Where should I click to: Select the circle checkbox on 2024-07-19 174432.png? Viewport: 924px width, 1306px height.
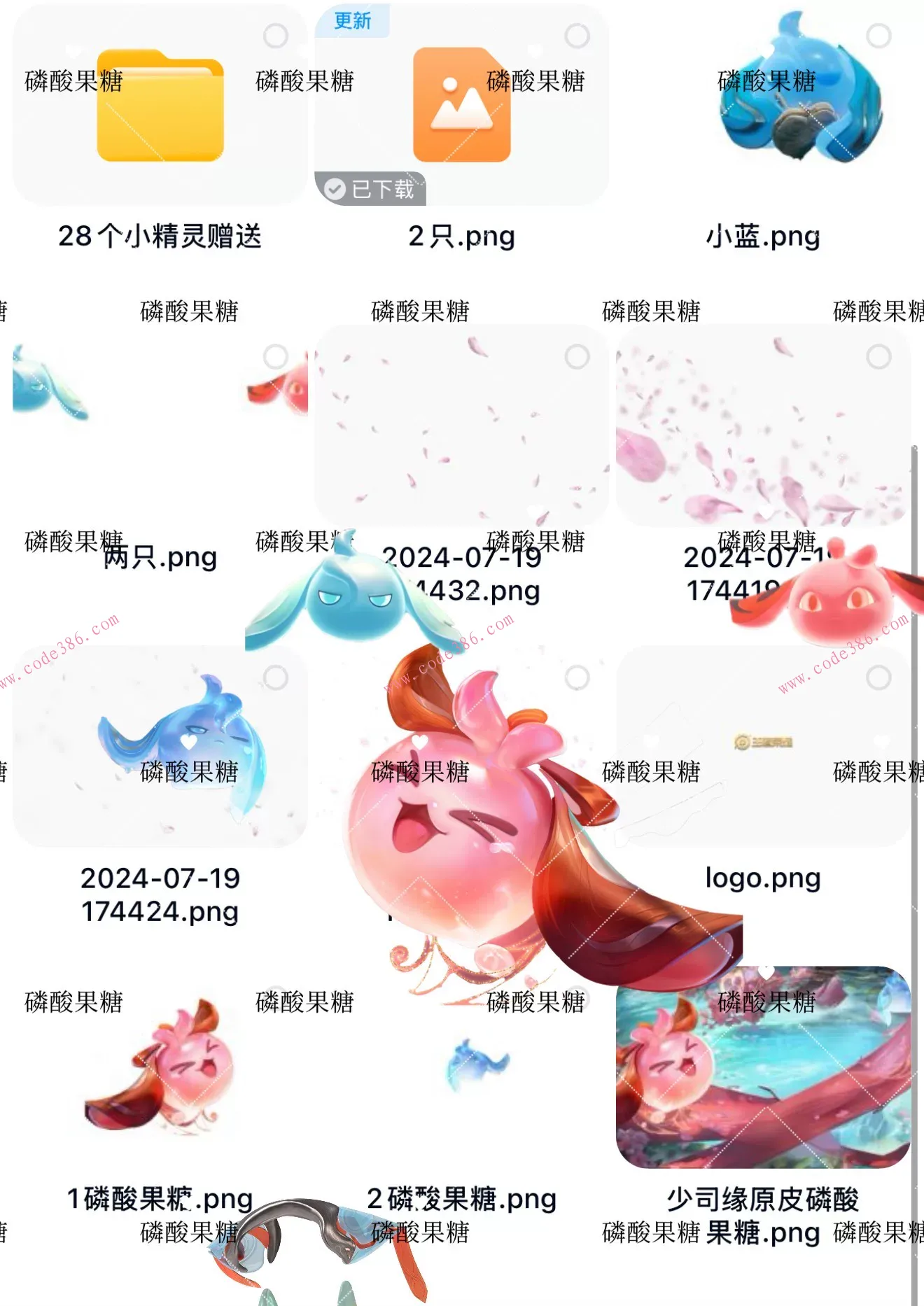[575, 357]
